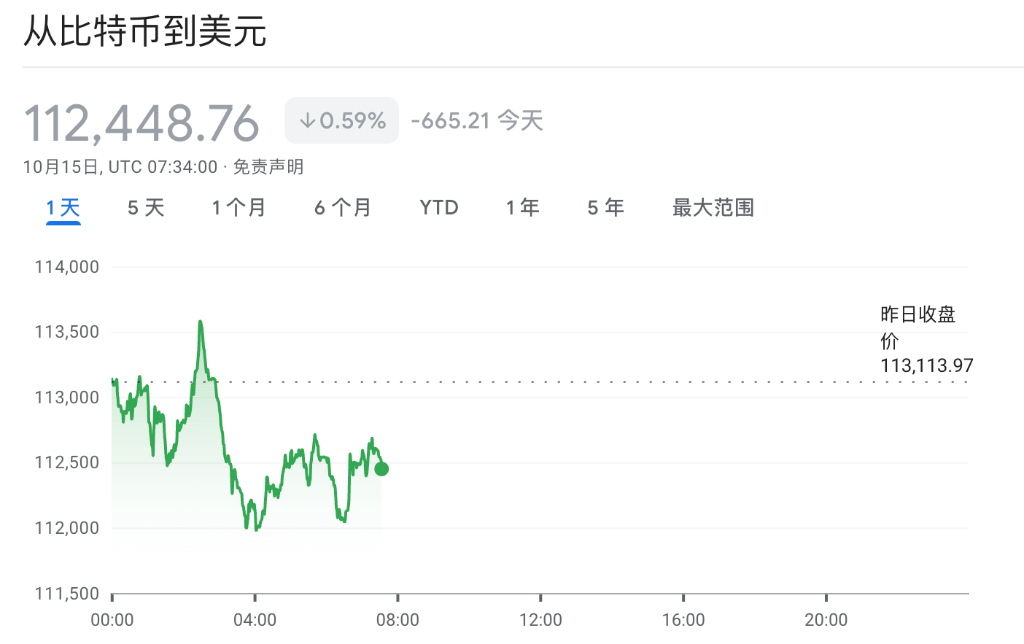Viewport: 1024px width, 644px height.
Task: Switch to the 5 天 range
Action: [x=146, y=208]
